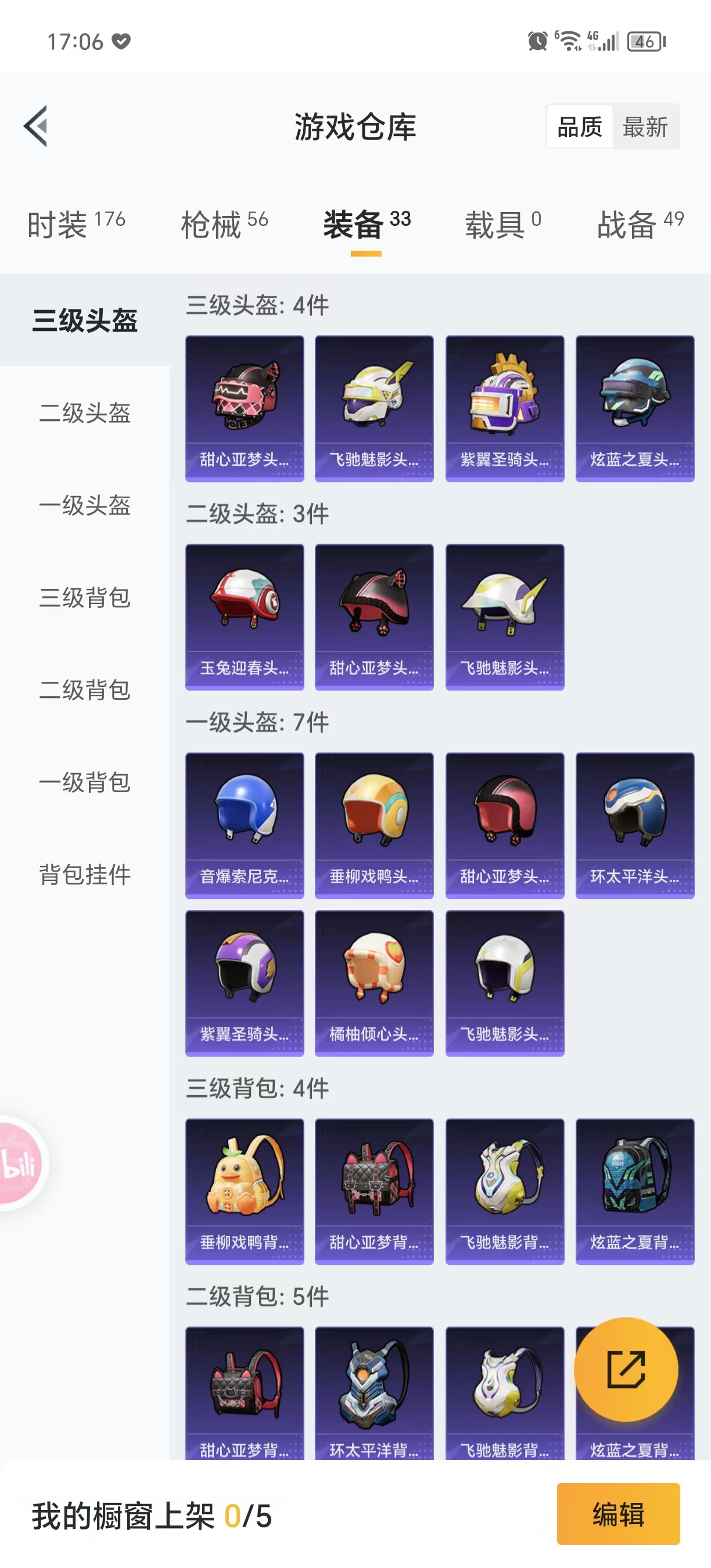Select 二级背包 in the side menu
711x1568 pixels.
click(85, 690)
